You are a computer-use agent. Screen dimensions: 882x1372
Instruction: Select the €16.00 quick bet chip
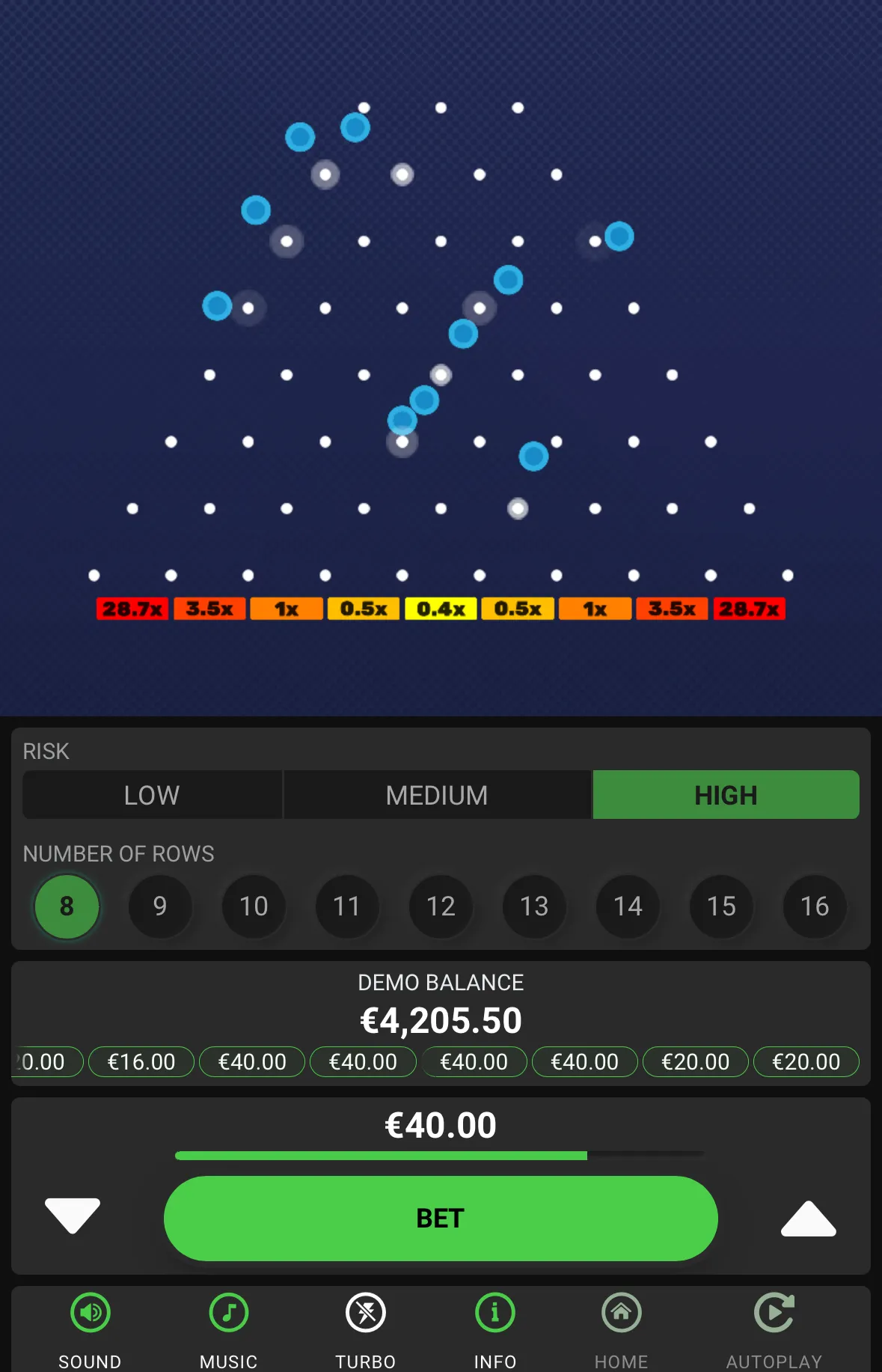pos(141,1061)
